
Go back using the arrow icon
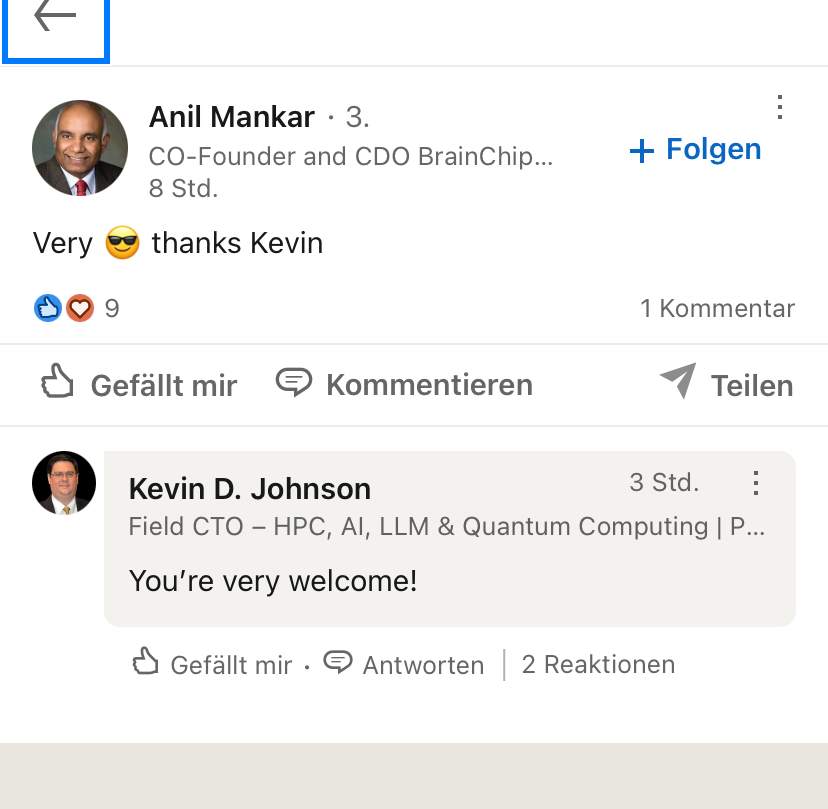[55, 18]
